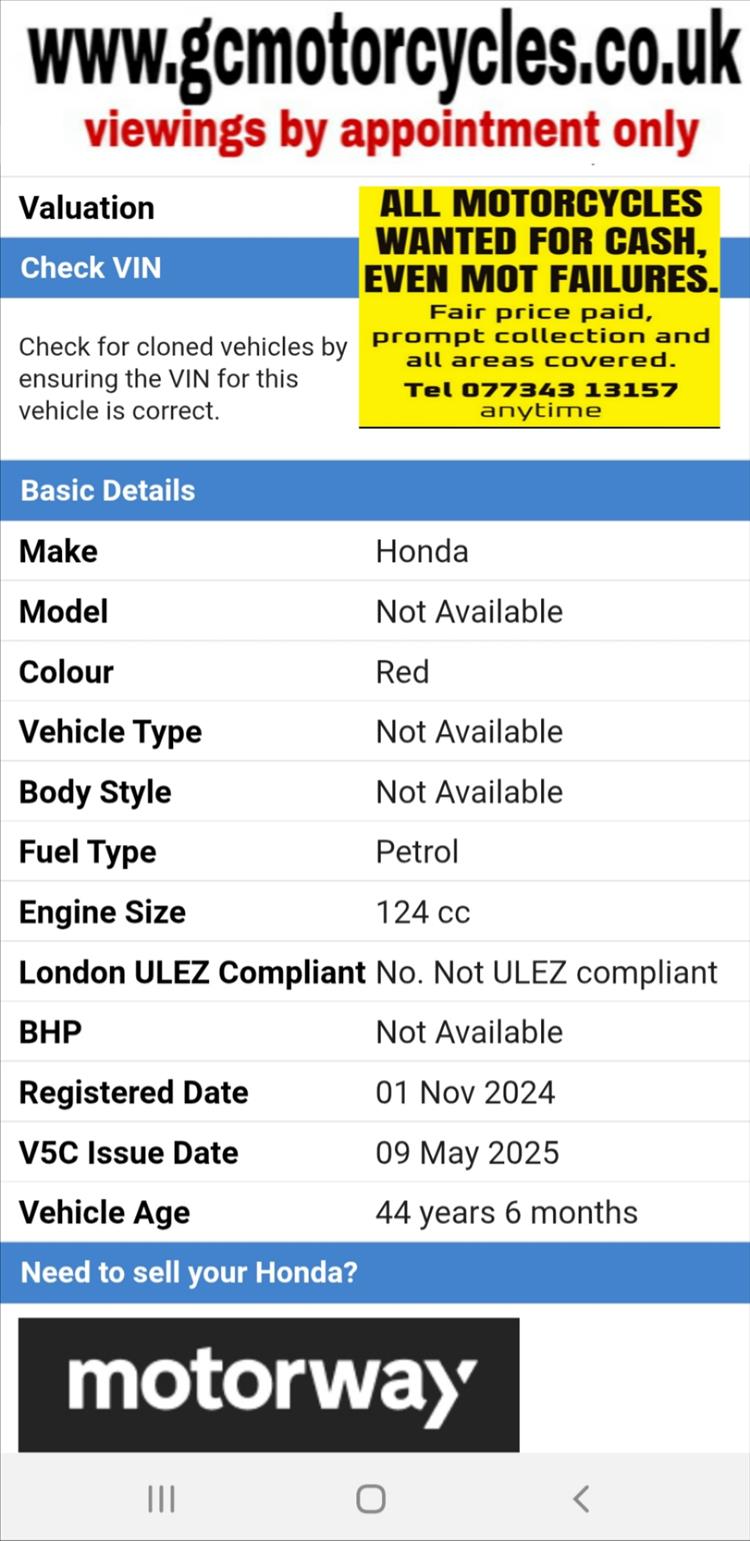750x1541 pixels.
Task: Show recent apps
Action: point(161,1498)
